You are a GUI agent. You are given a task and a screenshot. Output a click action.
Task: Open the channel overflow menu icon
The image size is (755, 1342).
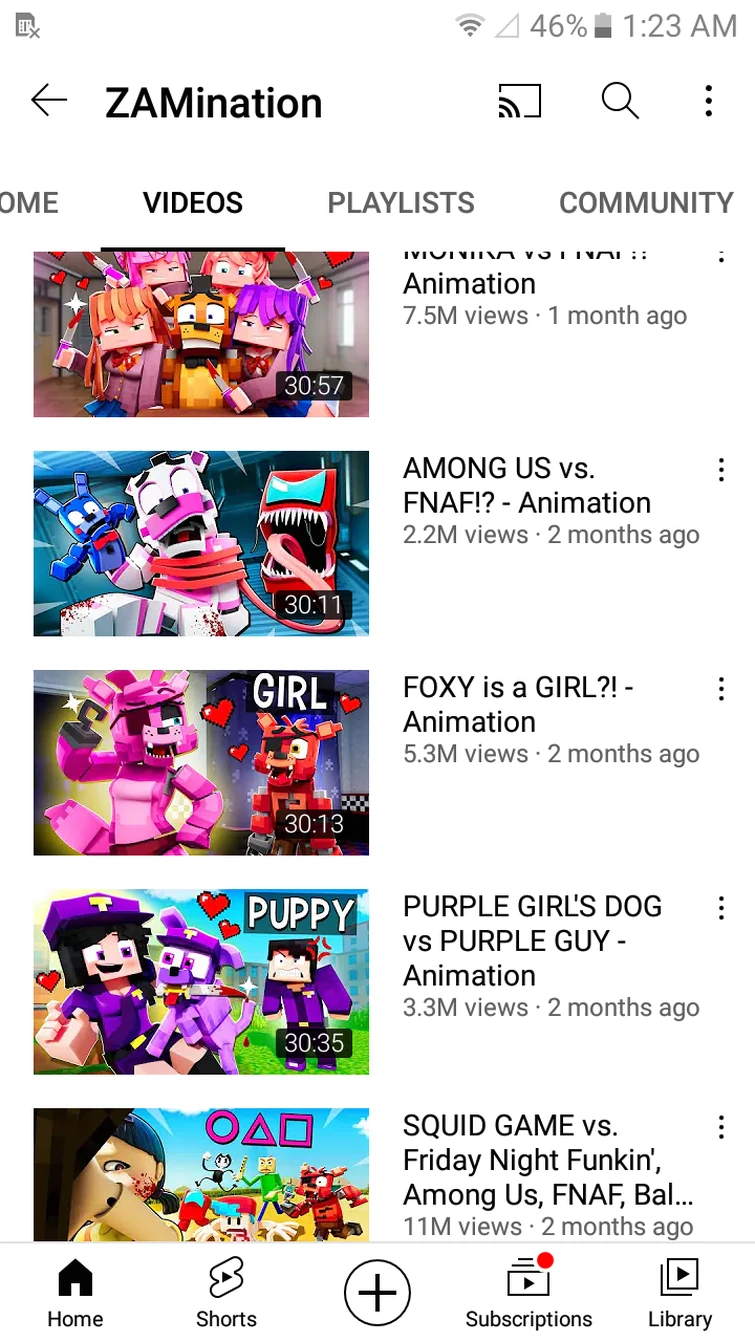tap(709, 101)
